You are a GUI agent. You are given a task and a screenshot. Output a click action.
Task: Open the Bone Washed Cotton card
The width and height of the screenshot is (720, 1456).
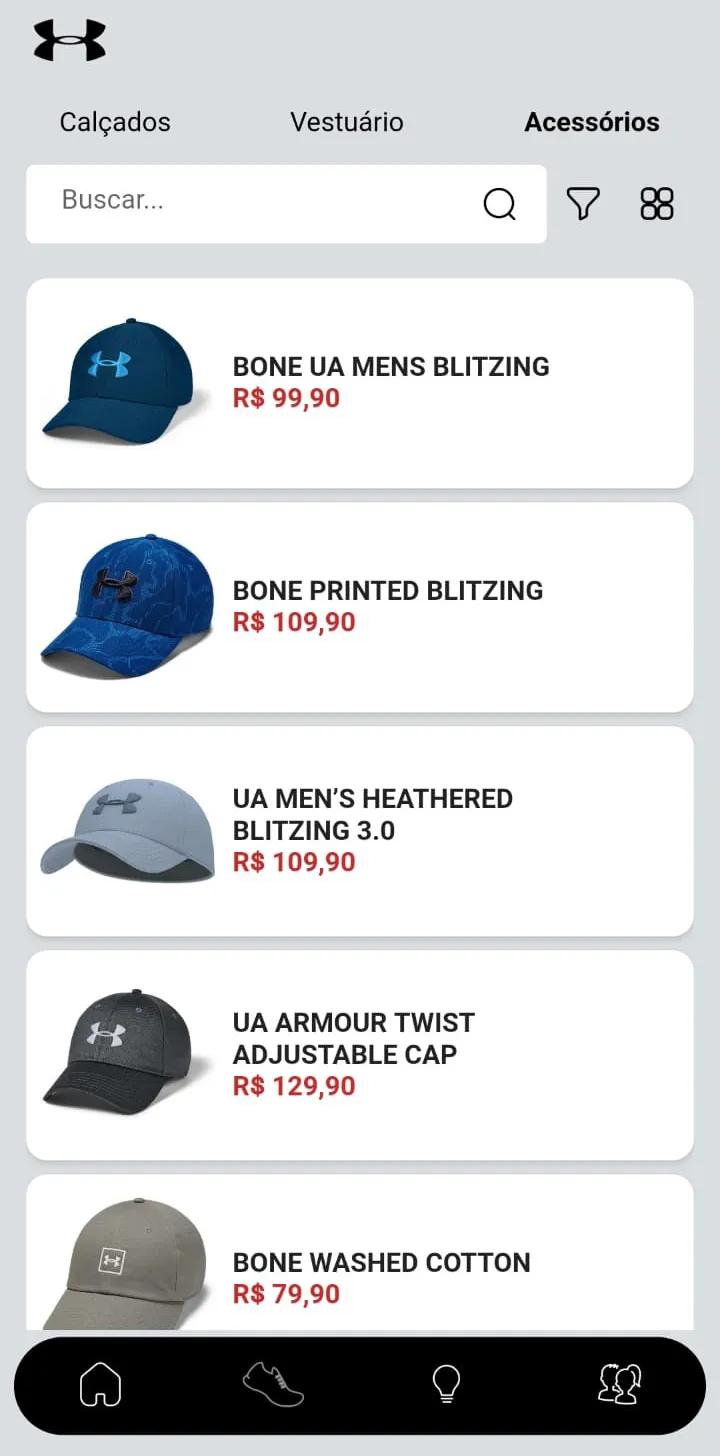pyautogui.click(x=360, y=1253)
